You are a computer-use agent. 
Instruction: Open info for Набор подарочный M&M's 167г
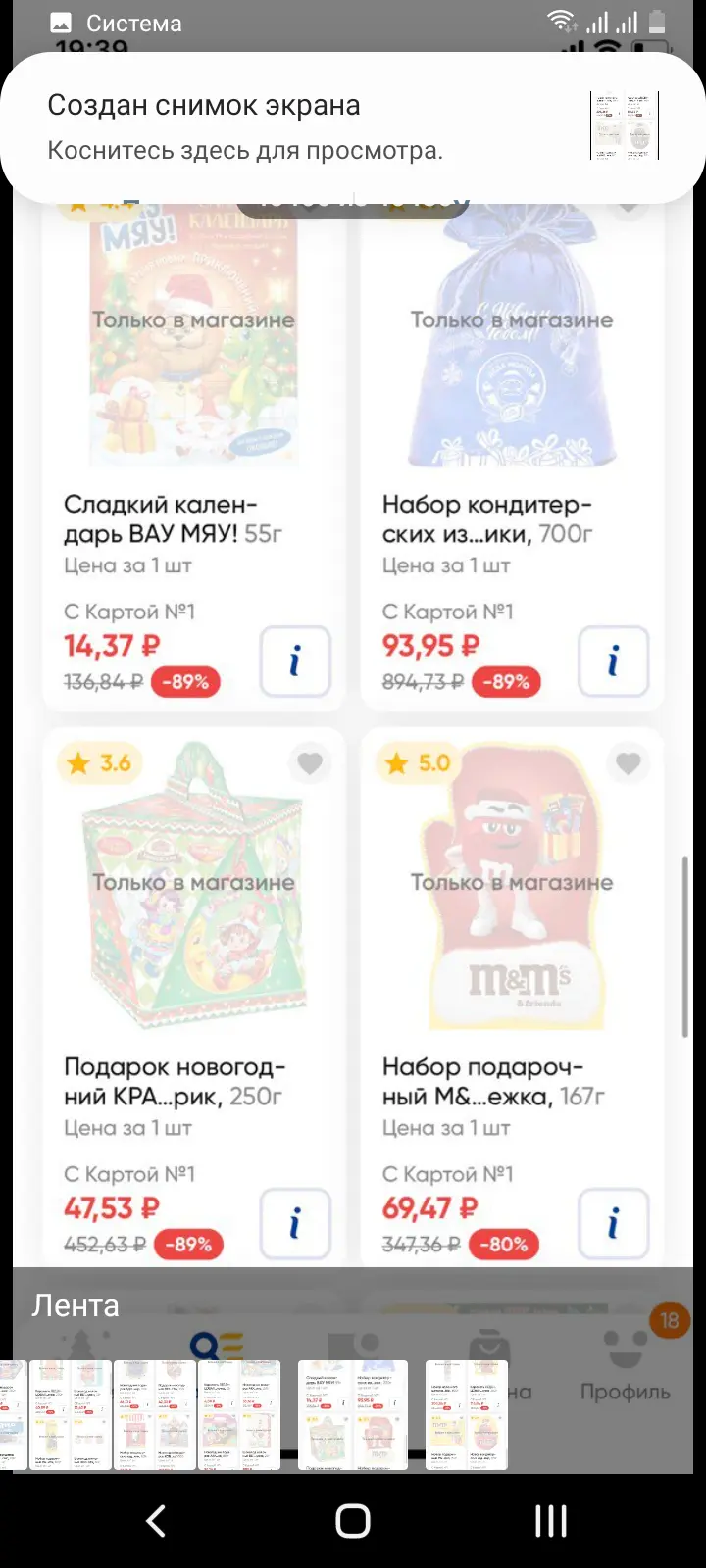coord(614,1224)
